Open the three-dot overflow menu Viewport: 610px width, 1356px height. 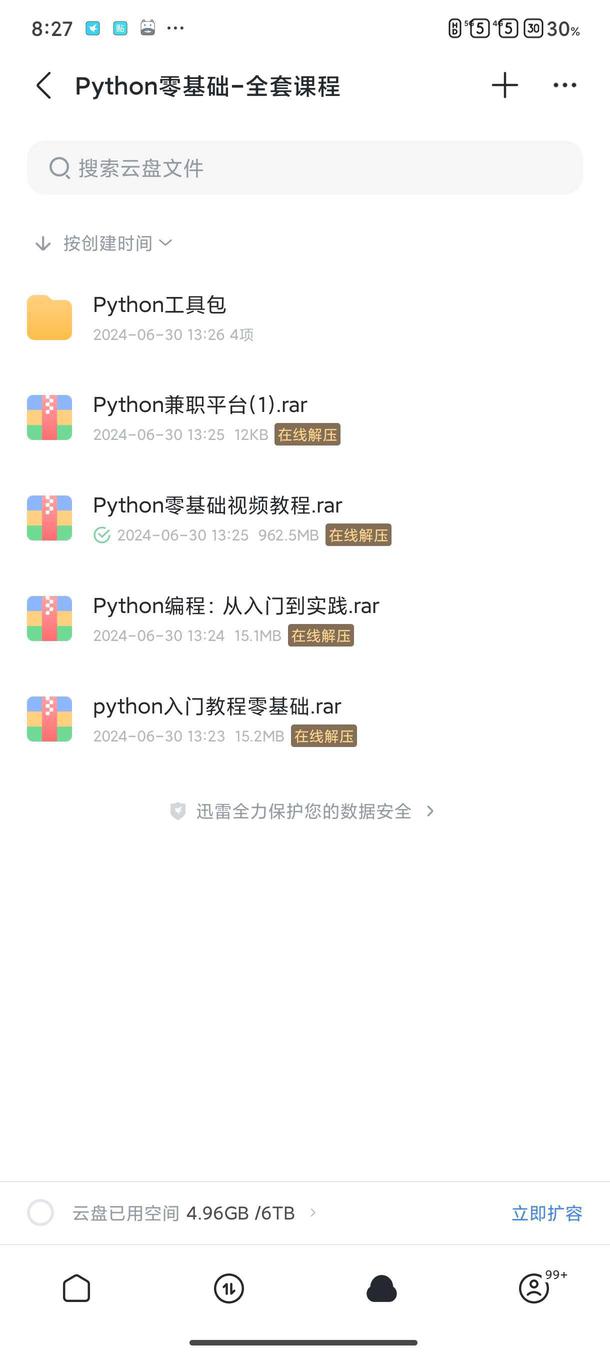[x=565, y=86]
